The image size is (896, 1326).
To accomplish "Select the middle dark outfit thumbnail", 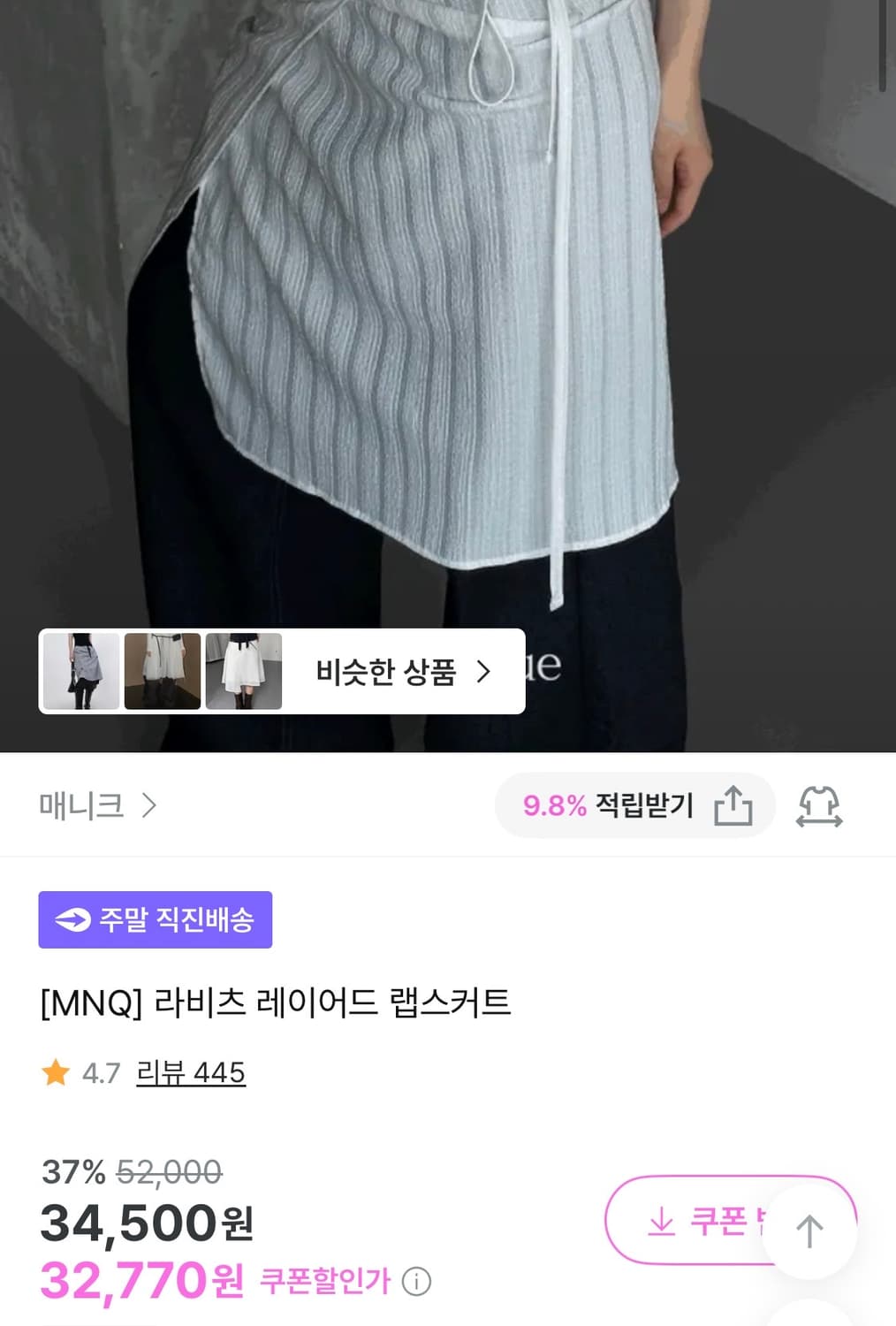I will pyautogui.click(x=163, y=671).
